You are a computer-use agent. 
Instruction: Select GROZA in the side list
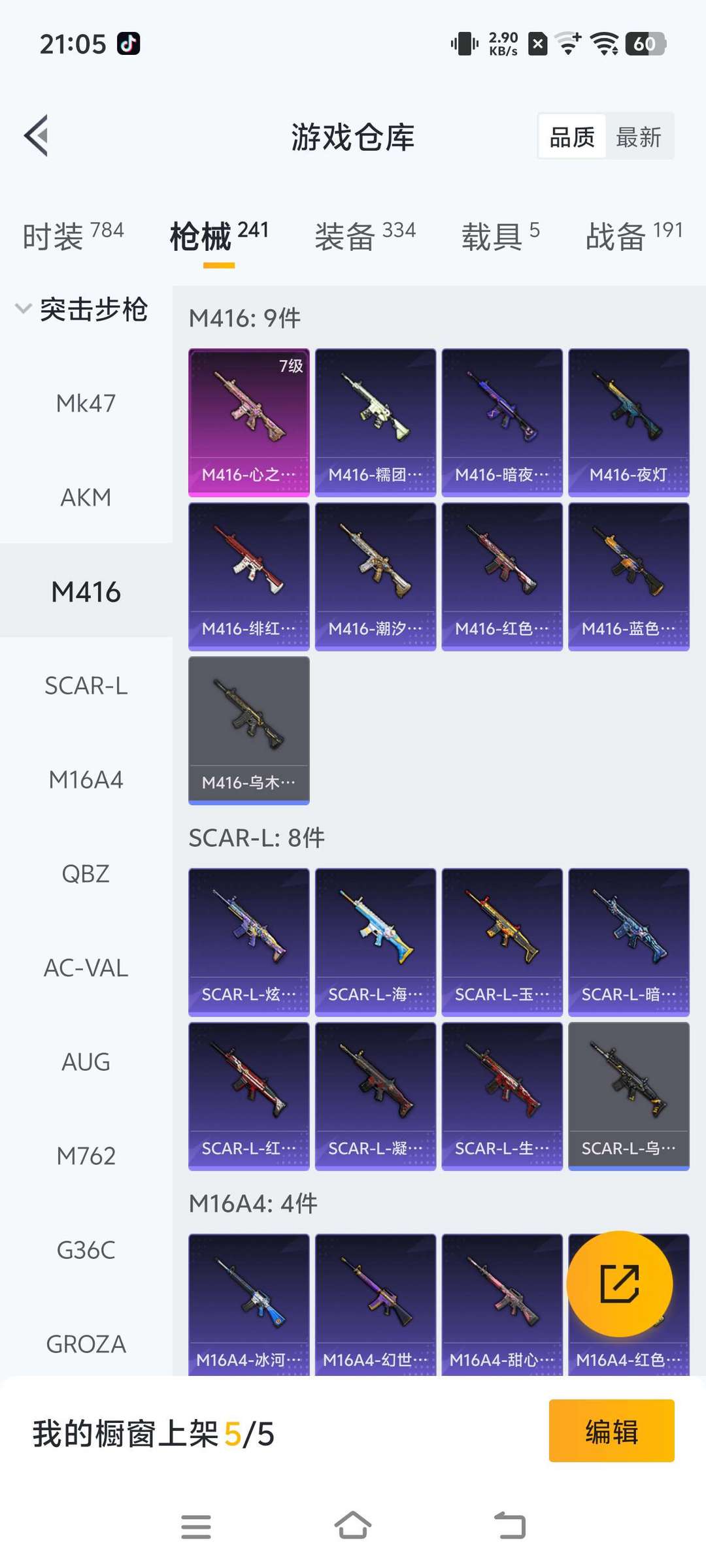coord(86,1344)
